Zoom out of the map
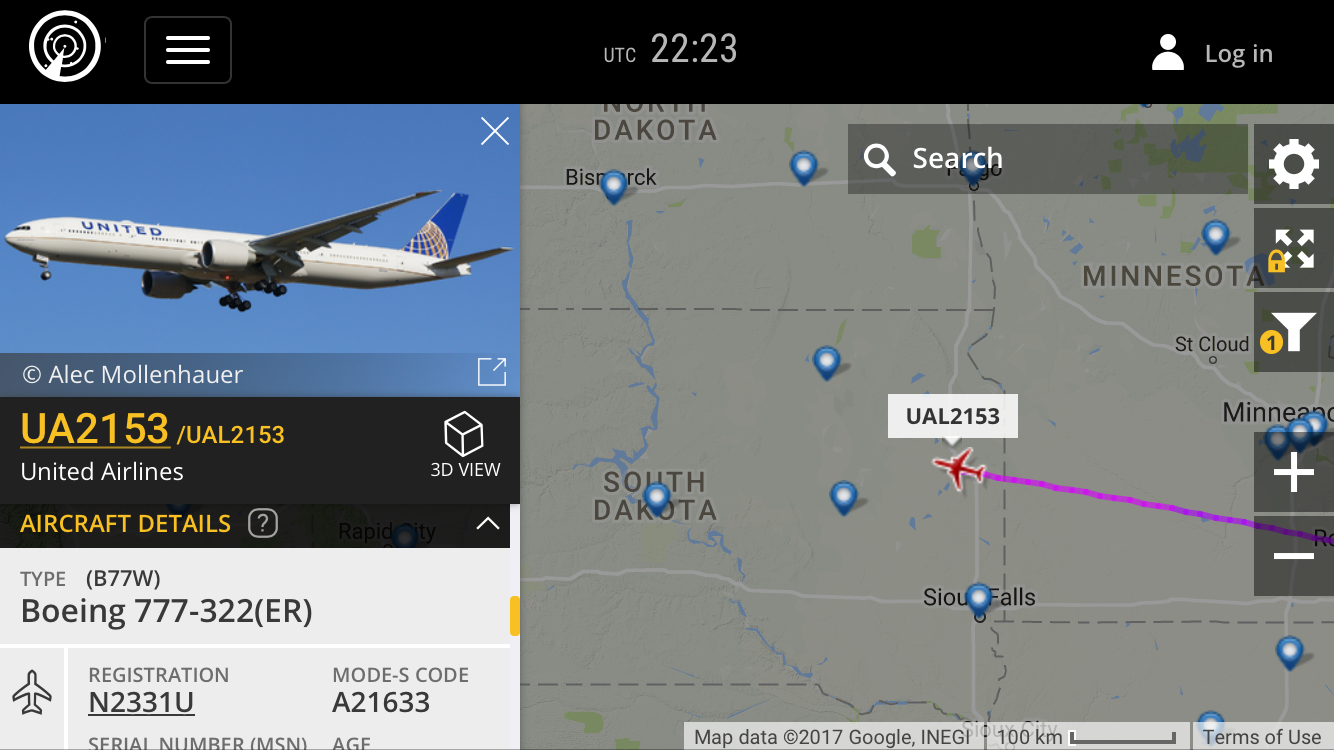Screen dimensions: 1334x750 coord(1293,556)
